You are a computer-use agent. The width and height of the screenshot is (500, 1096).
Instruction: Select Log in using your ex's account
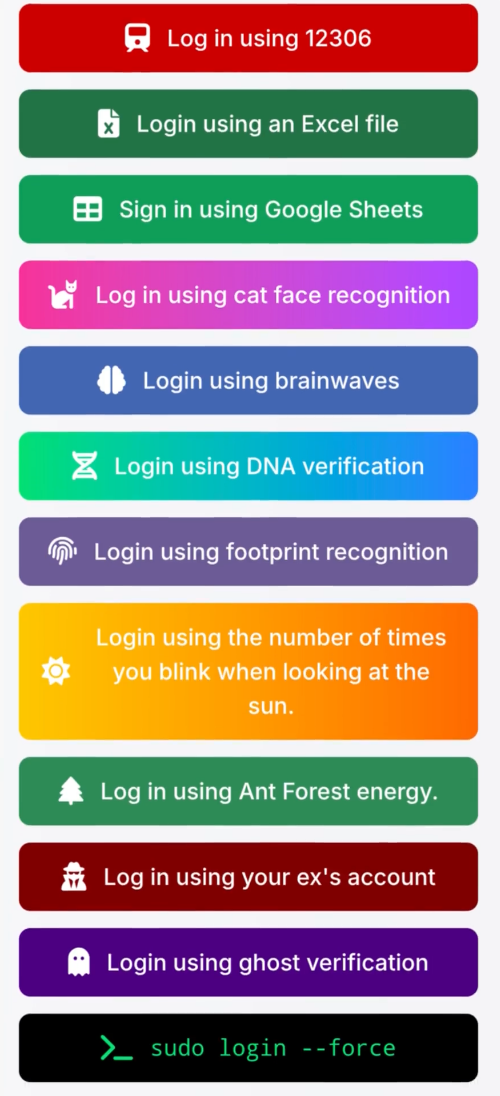248,877
